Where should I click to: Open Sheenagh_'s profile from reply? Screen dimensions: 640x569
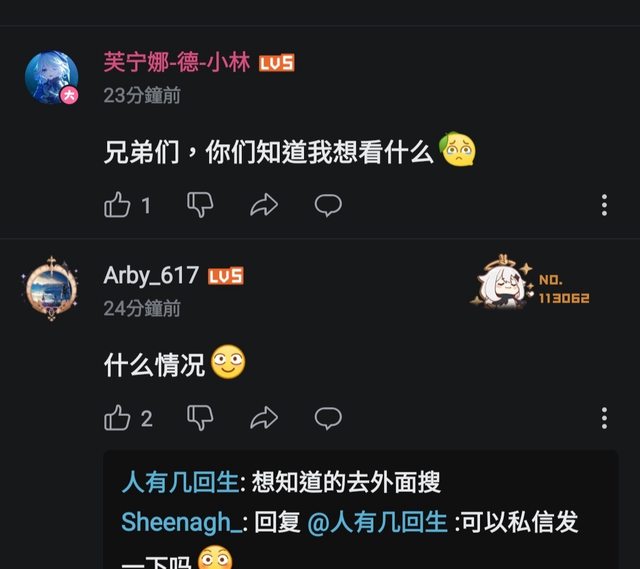point(182,522)
